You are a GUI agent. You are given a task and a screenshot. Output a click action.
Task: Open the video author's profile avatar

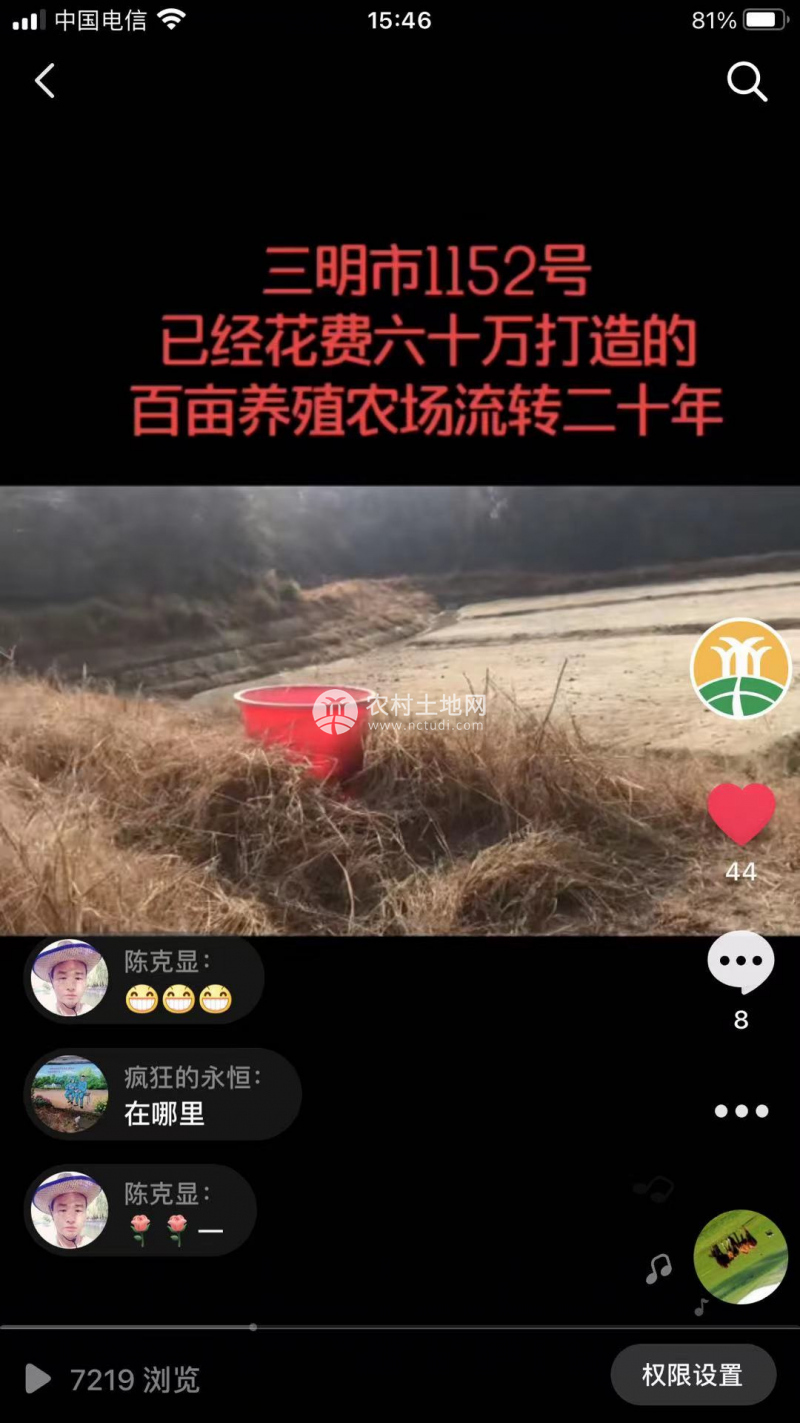click(740, 668)
